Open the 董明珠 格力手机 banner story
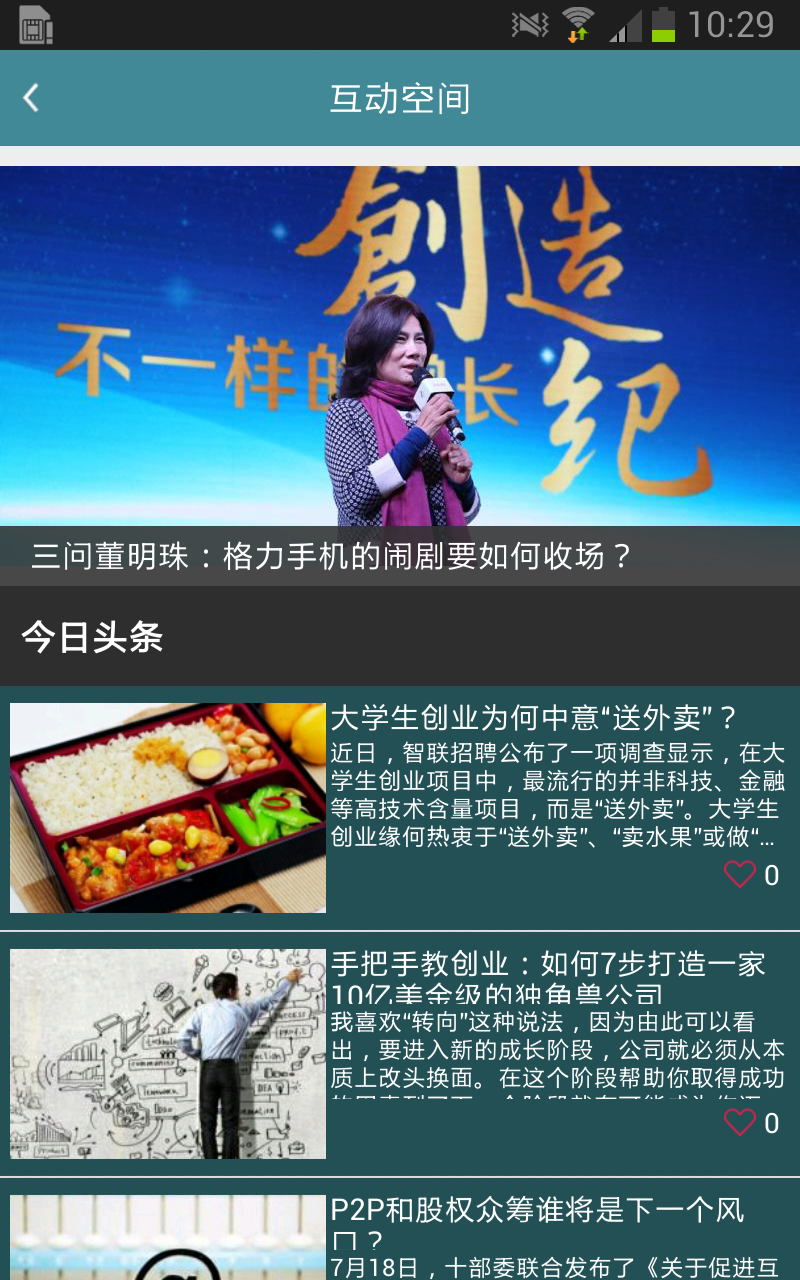The height and width of the screenshot is (1280, 800). click(x=400, y=375)
